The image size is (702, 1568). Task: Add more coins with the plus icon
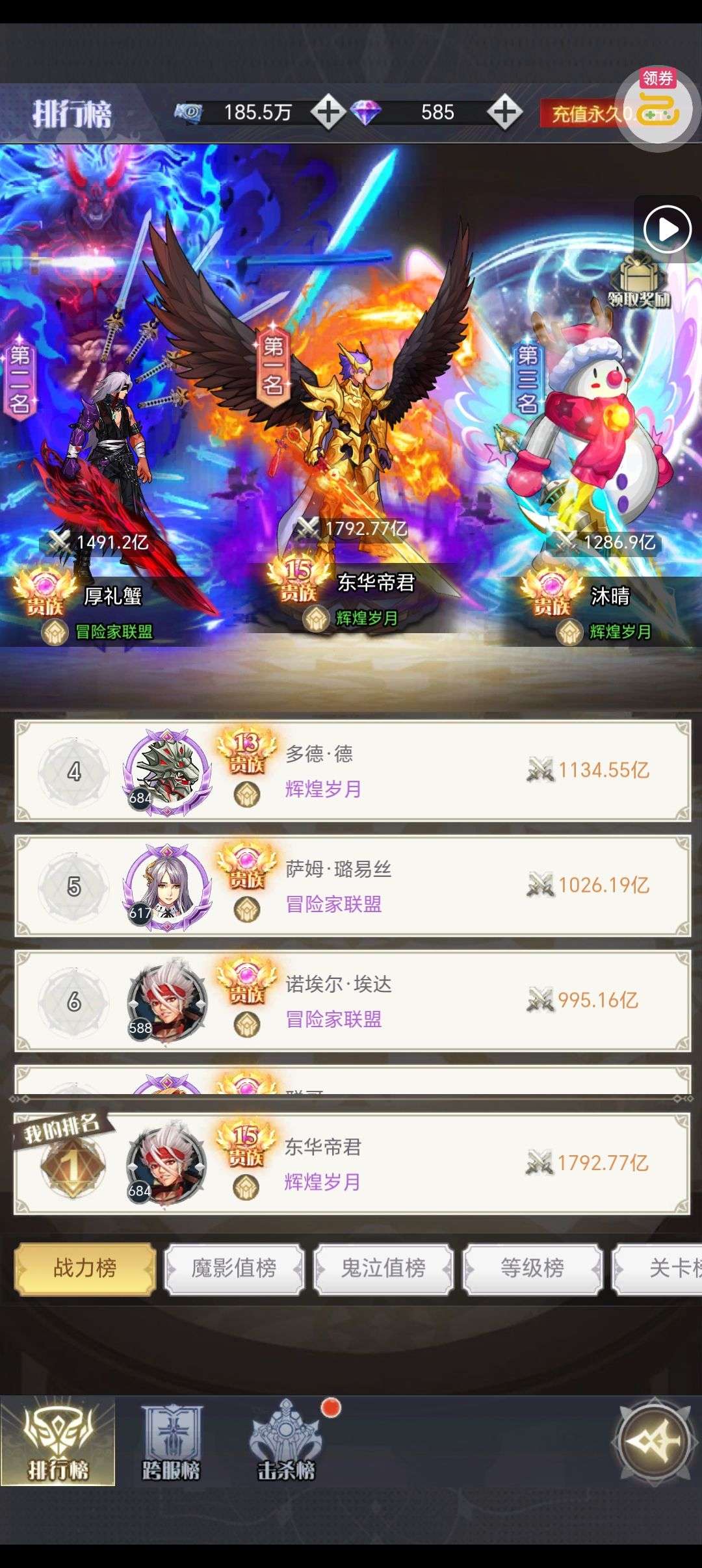(328, 112)
